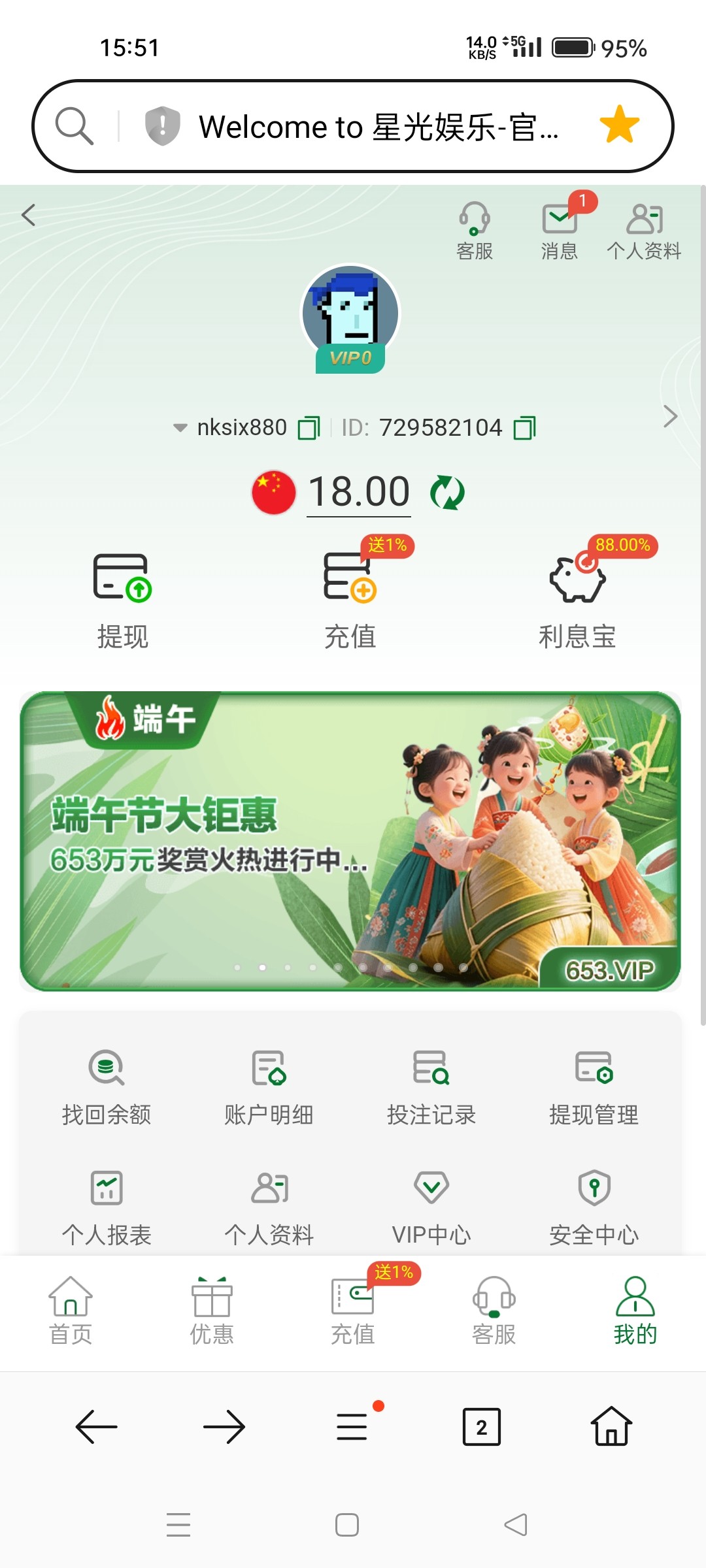Image resolution: width=706 pixels, height=1568 pixels.
Task: Open 安全中心 security center
Action: pyautogui.click(x=594, y=1206)
